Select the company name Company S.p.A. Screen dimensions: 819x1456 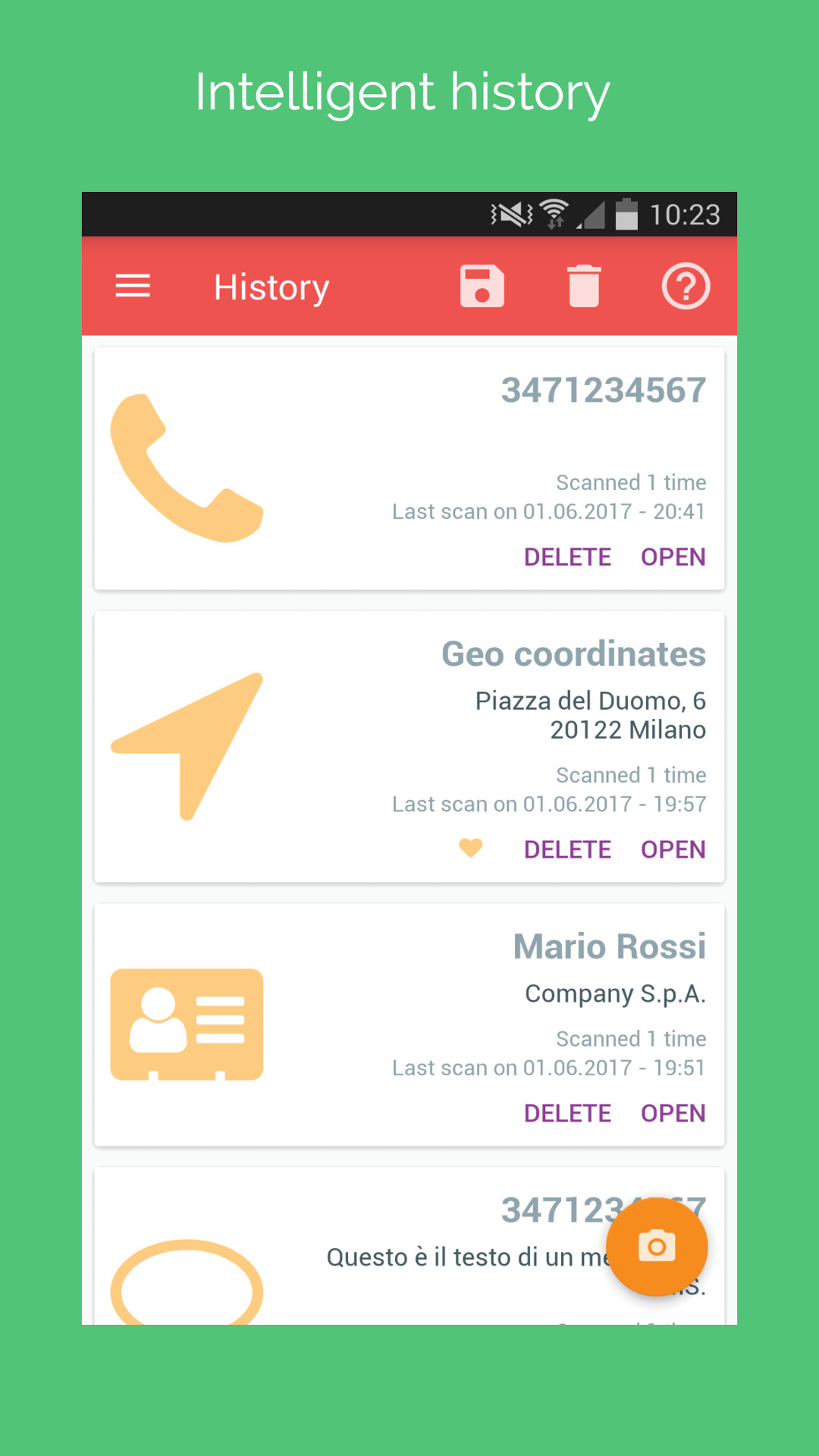[x=616, y=994]
